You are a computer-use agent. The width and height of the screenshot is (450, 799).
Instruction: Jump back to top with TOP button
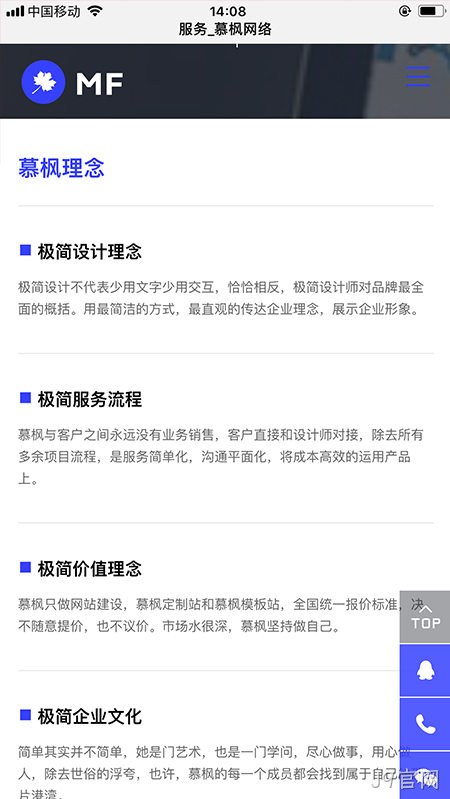[x=425, y=617]
